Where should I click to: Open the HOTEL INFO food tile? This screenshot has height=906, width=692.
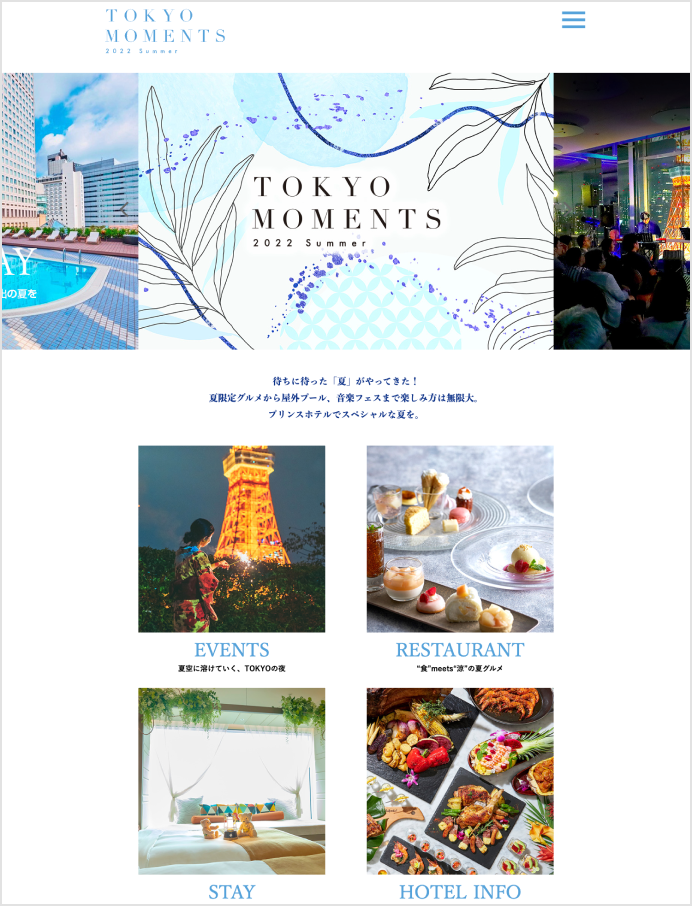pos(460,781)
